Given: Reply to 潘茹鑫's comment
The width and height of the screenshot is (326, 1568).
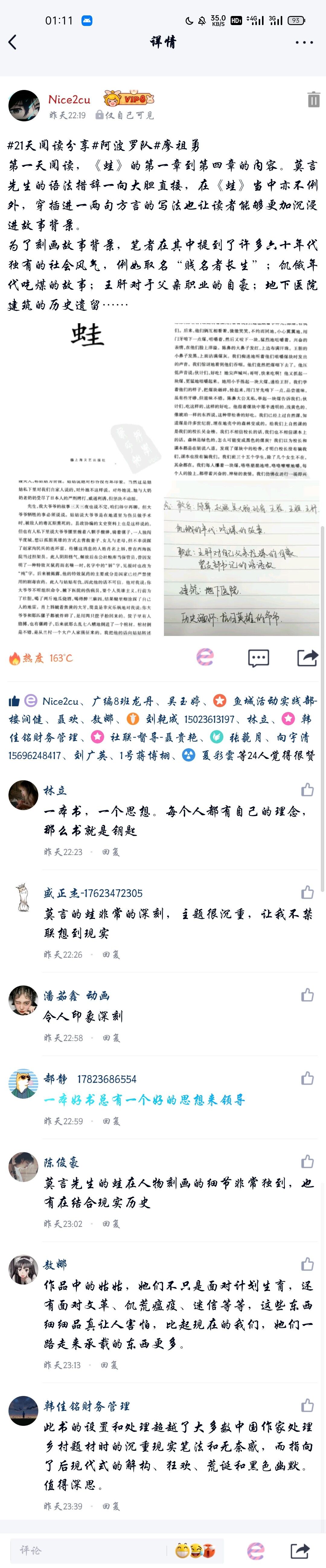Looking at the screenshot, I should coord(111,1038).
